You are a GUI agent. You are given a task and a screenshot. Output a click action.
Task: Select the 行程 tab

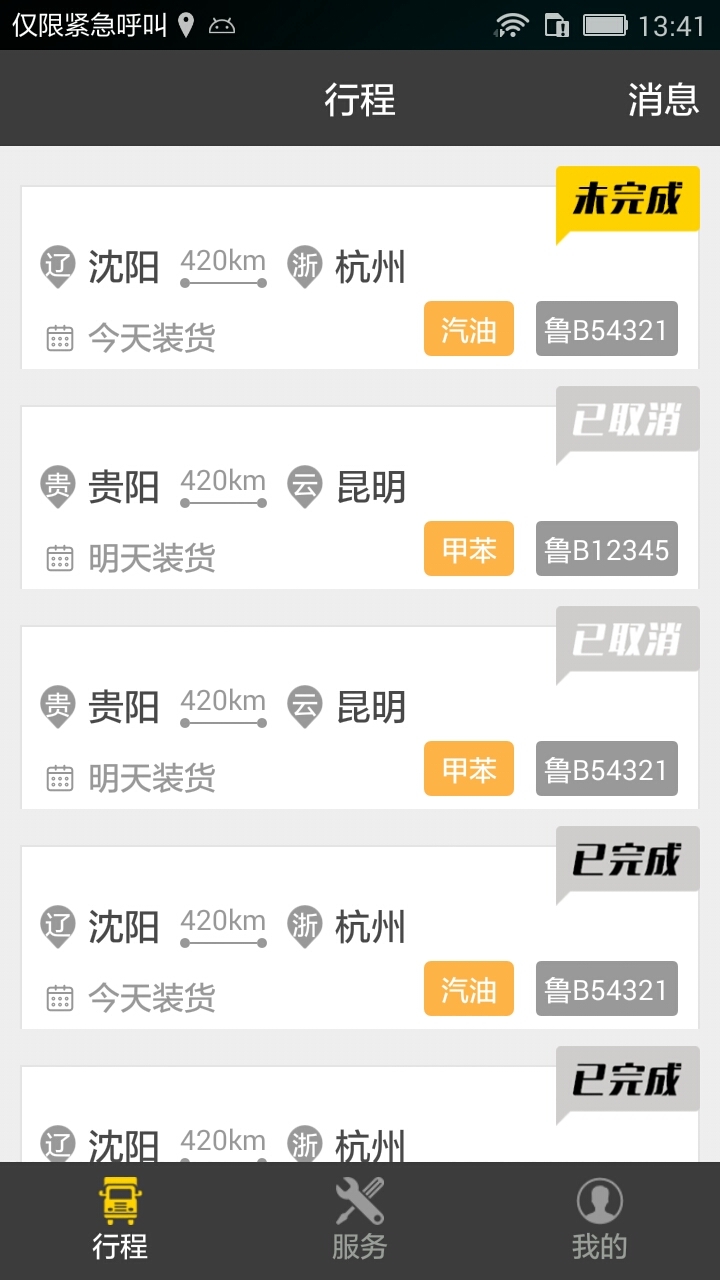click(120, 1220)
